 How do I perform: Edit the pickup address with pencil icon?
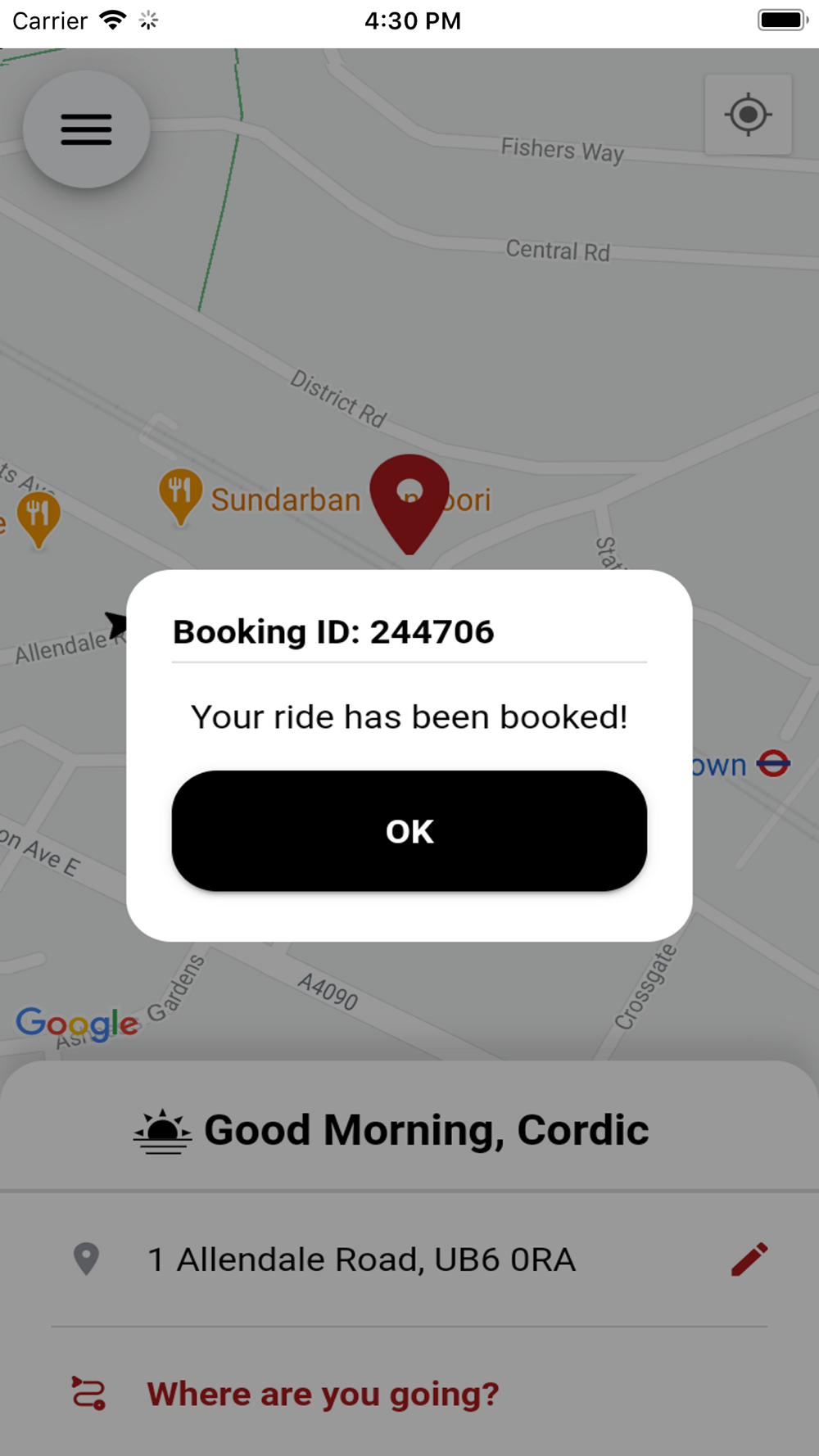coord(749,1259)
